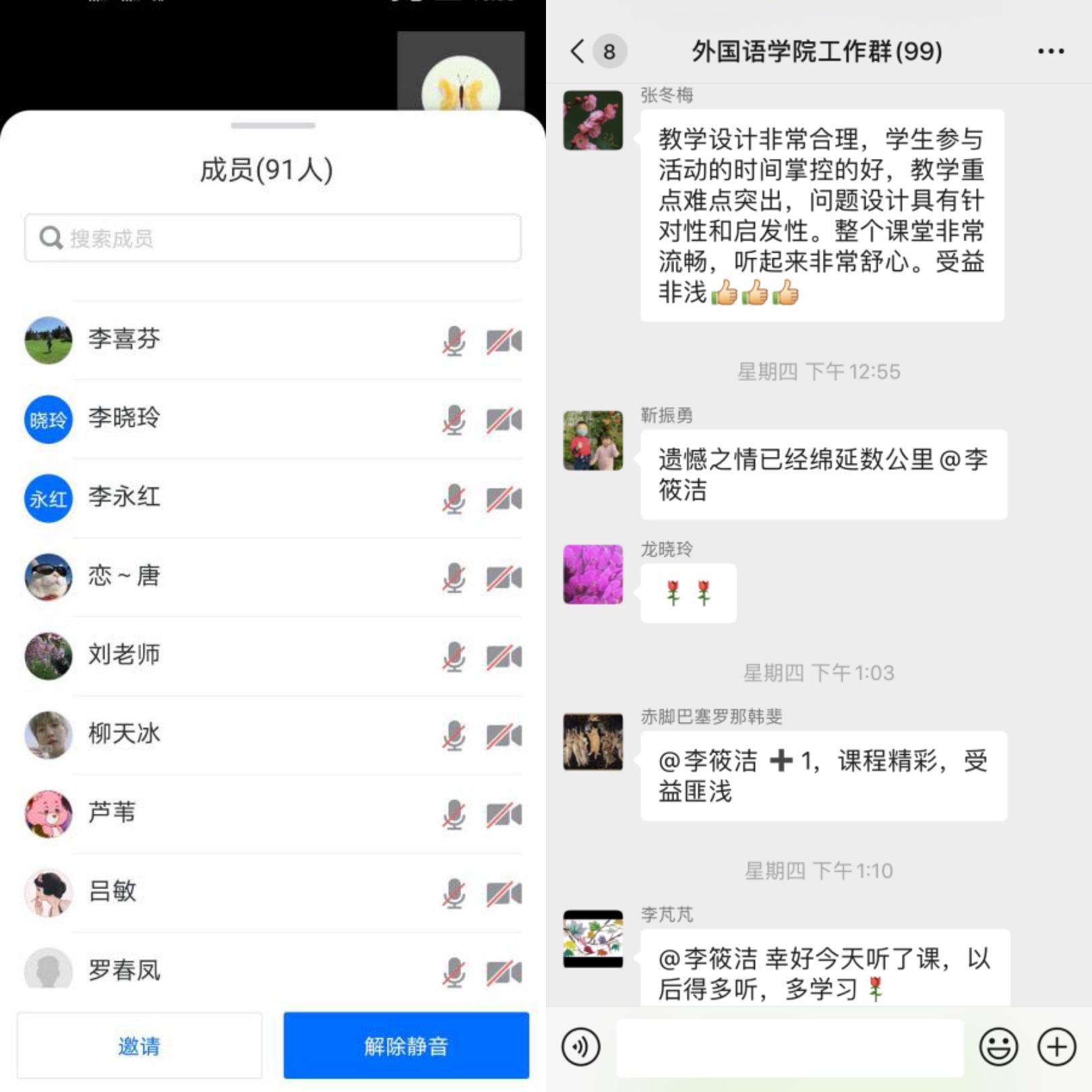View 靳振勇's profile avatar
The height and width of the screenshot is (1092, 1092).
(593, 440)
